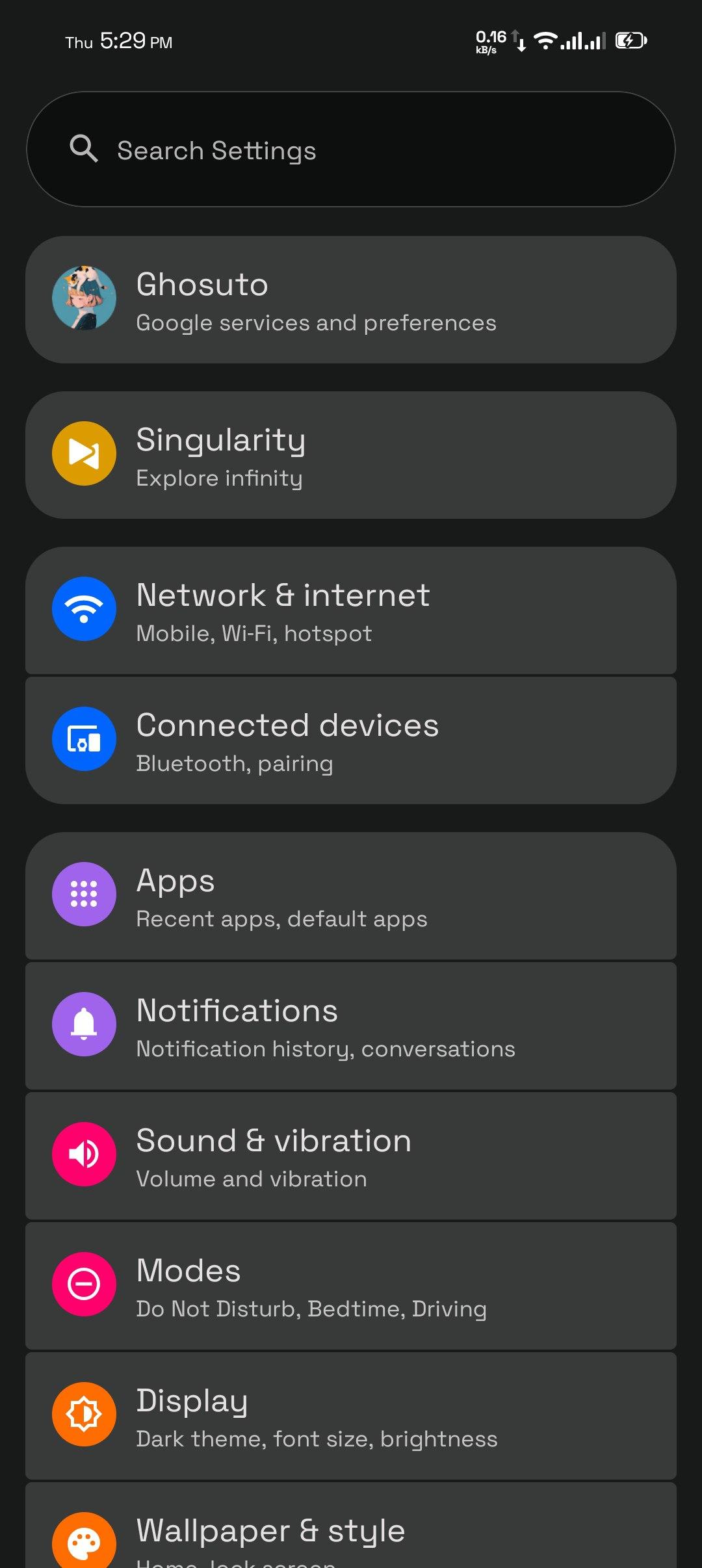Open Connected devices settings
The image size is (702, 1568).
coord(351,740)
